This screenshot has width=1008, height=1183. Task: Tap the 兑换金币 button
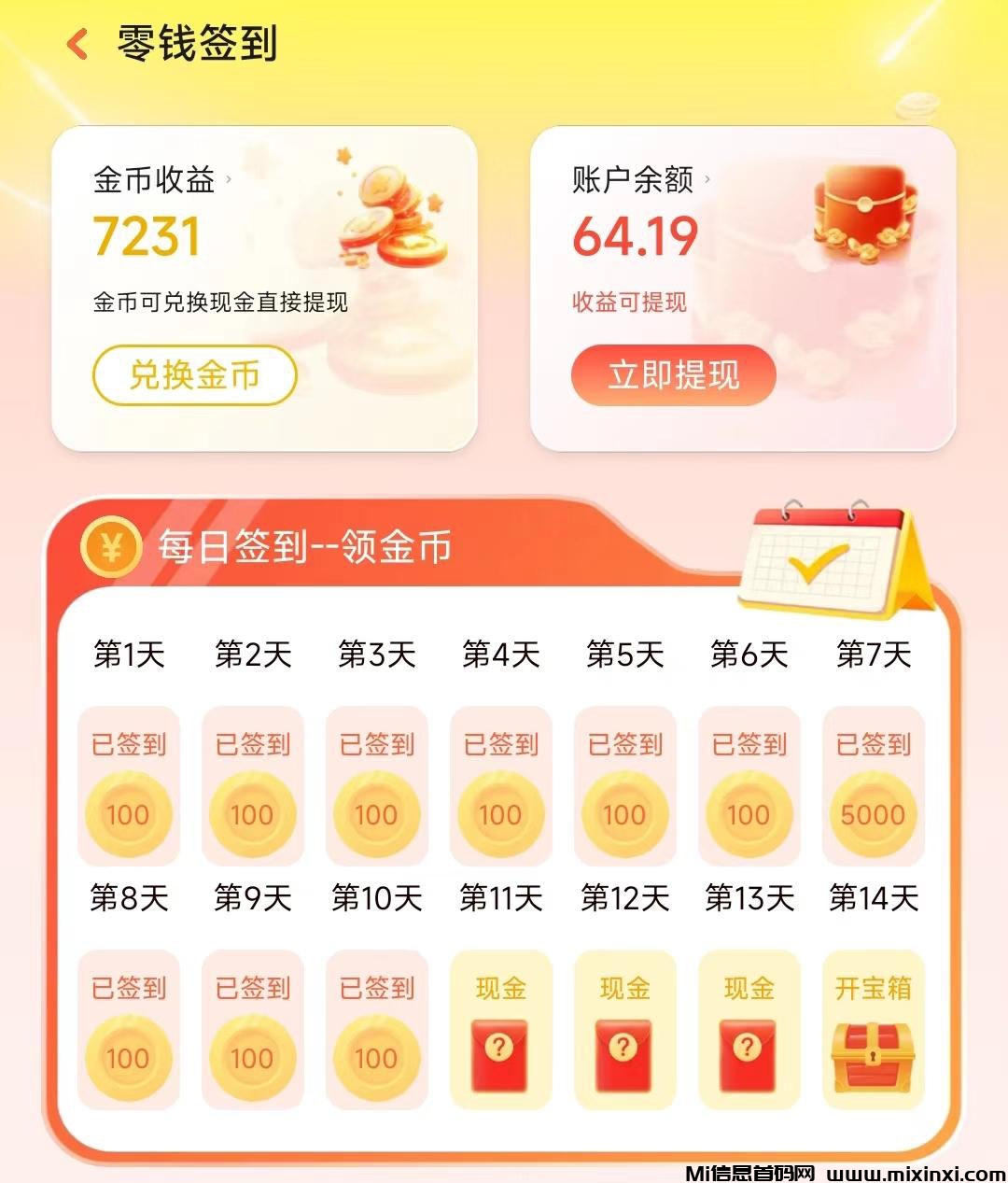[x=194, y=374]
